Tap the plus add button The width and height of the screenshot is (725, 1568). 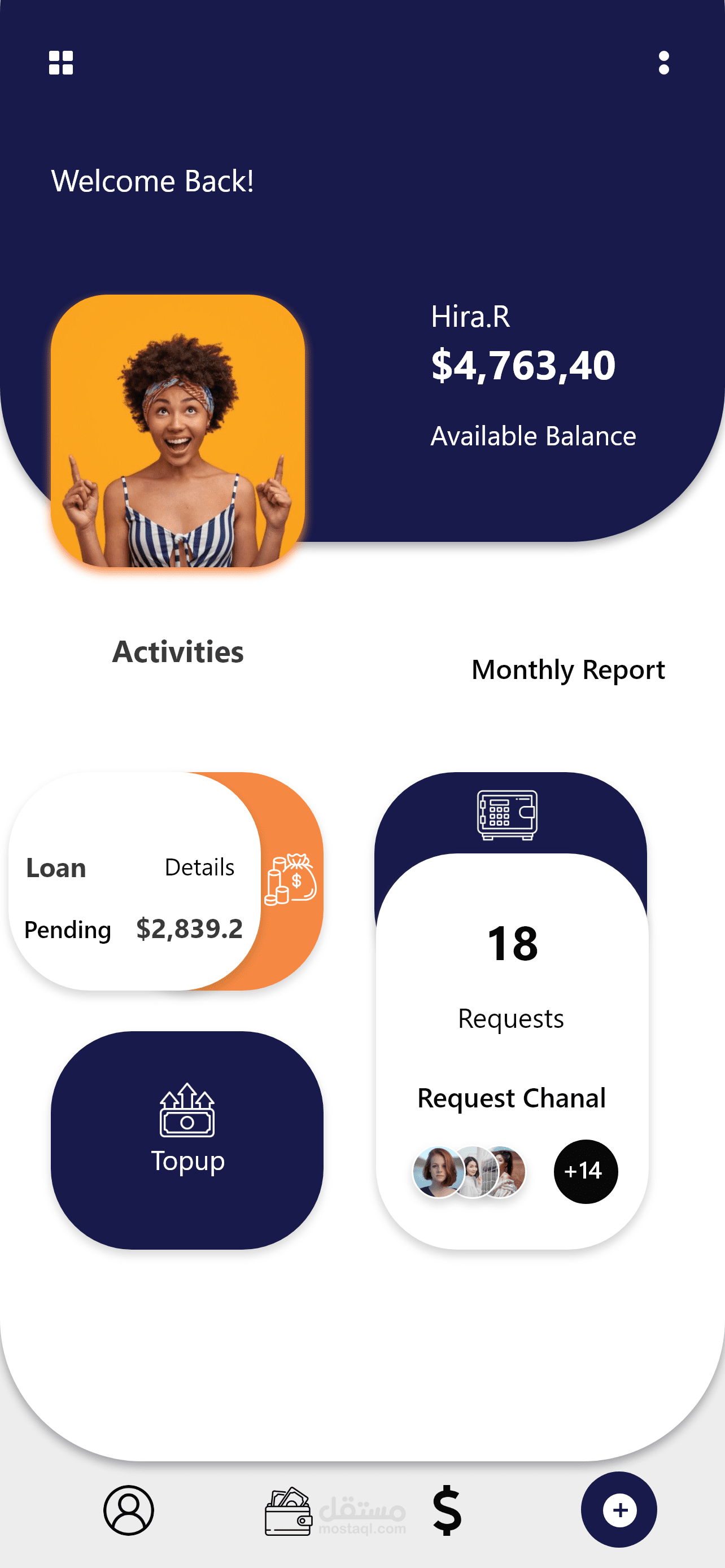[x=618, y=1509]
